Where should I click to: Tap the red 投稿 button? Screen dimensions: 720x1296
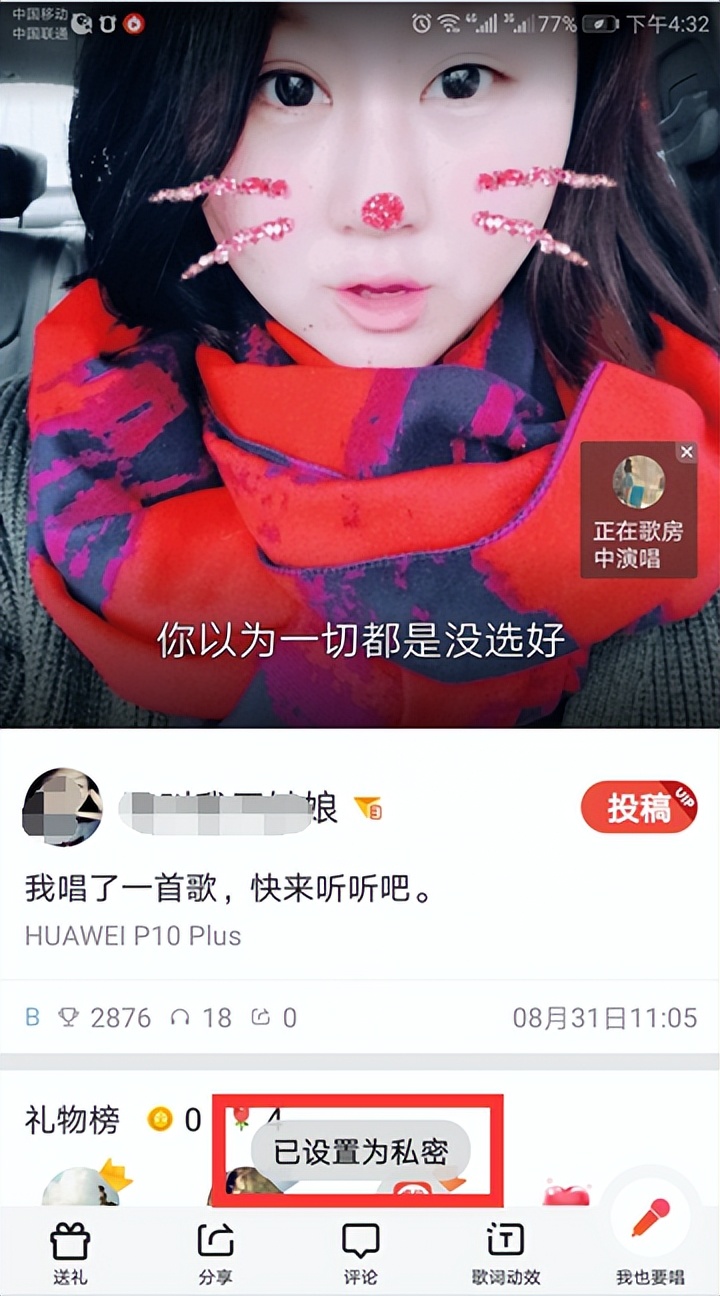coord(638,807)
